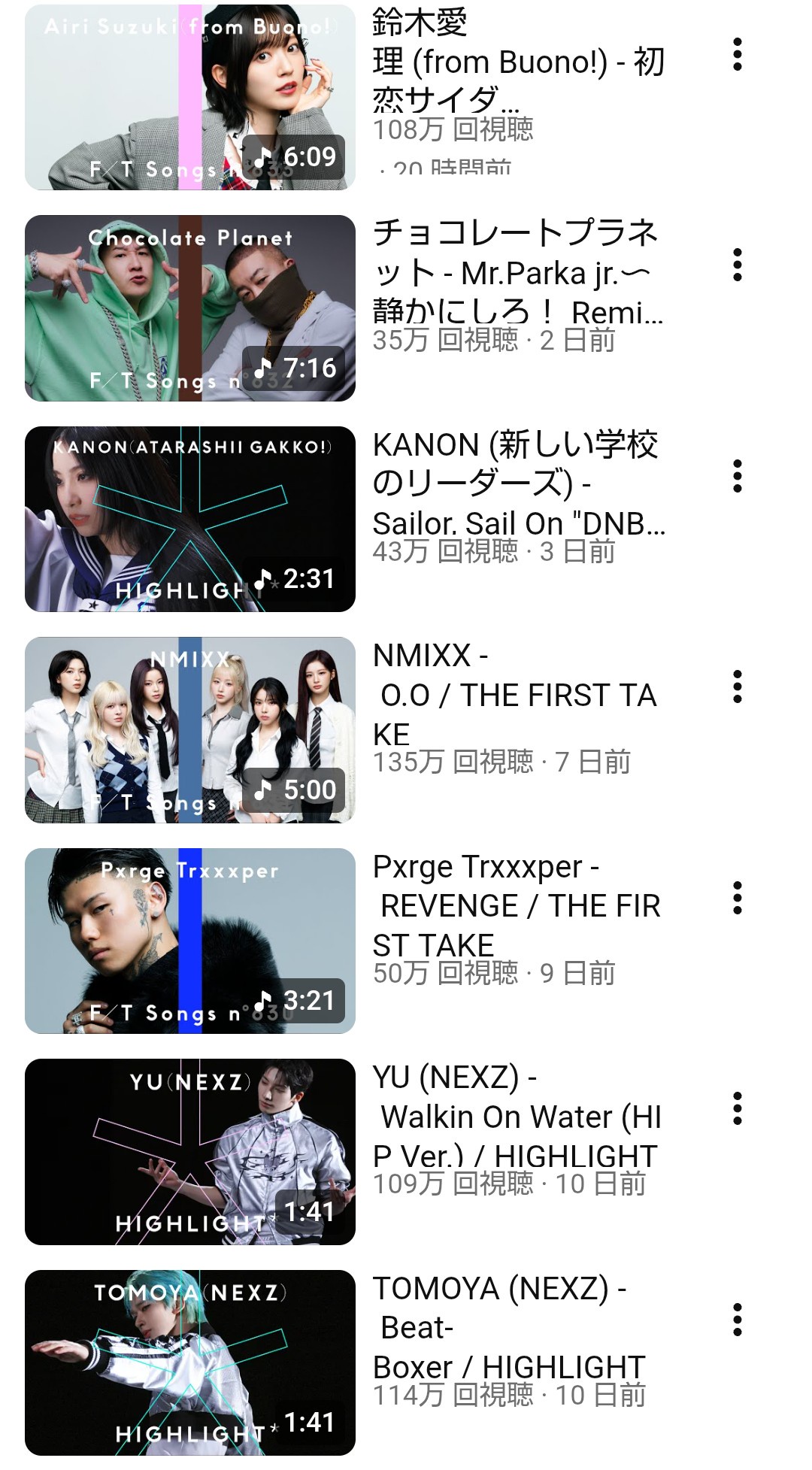Show options menu for TOMOYA (NEXZ) video
The height and width of the screenshot is (1470, 812).
pyautogui.click(x=737, y=1320)
